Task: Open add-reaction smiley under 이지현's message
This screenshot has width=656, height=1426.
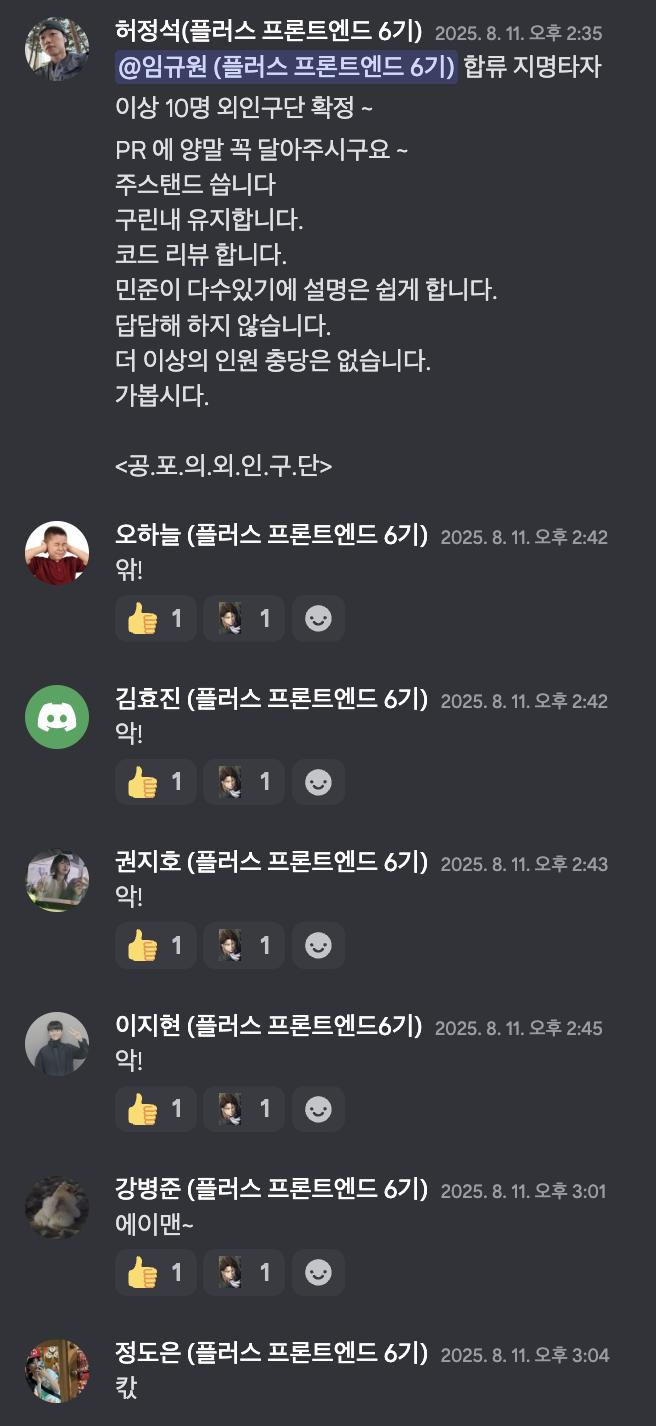Action: tap(318, 1108)
